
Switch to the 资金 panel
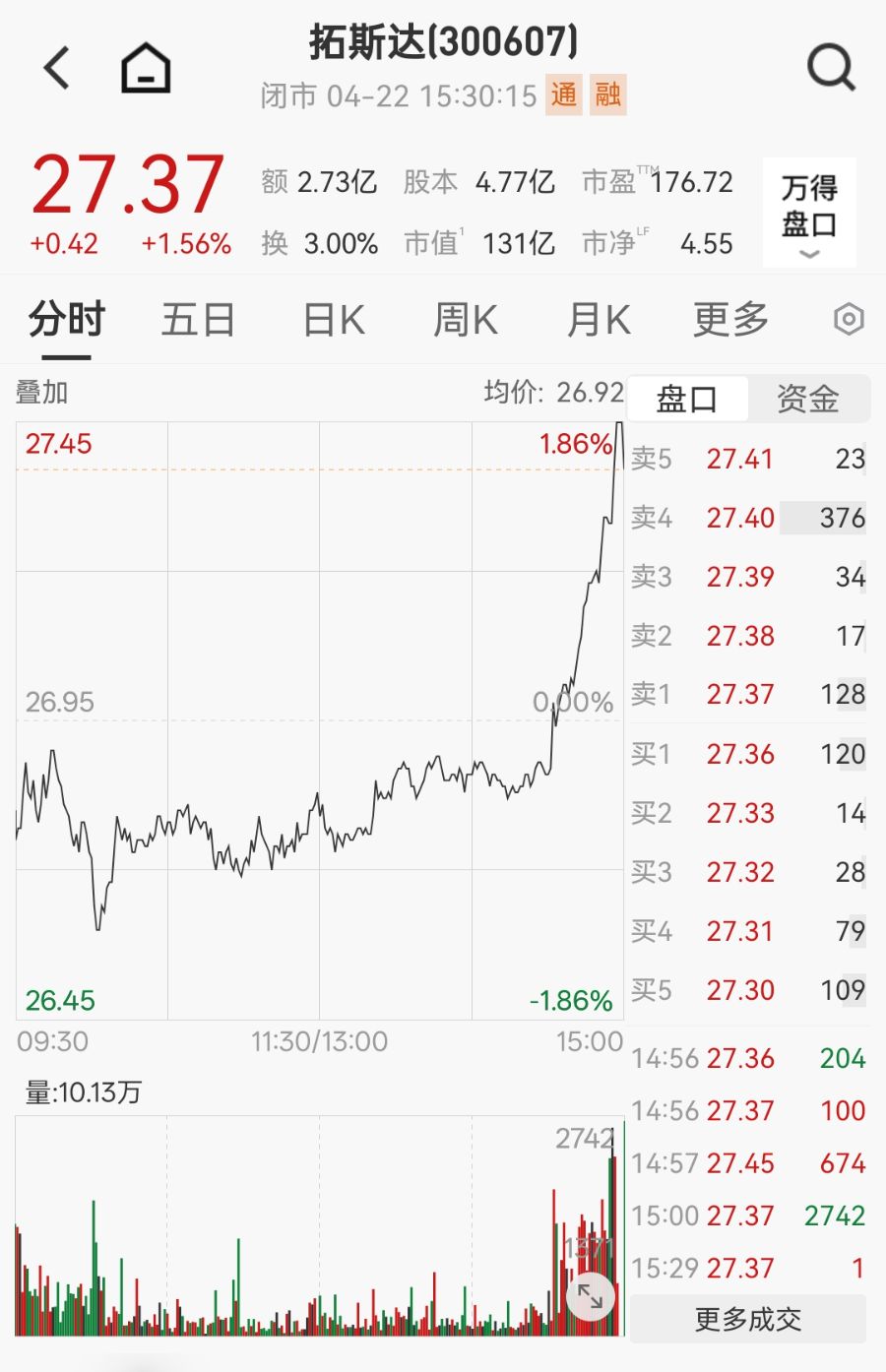808,399
